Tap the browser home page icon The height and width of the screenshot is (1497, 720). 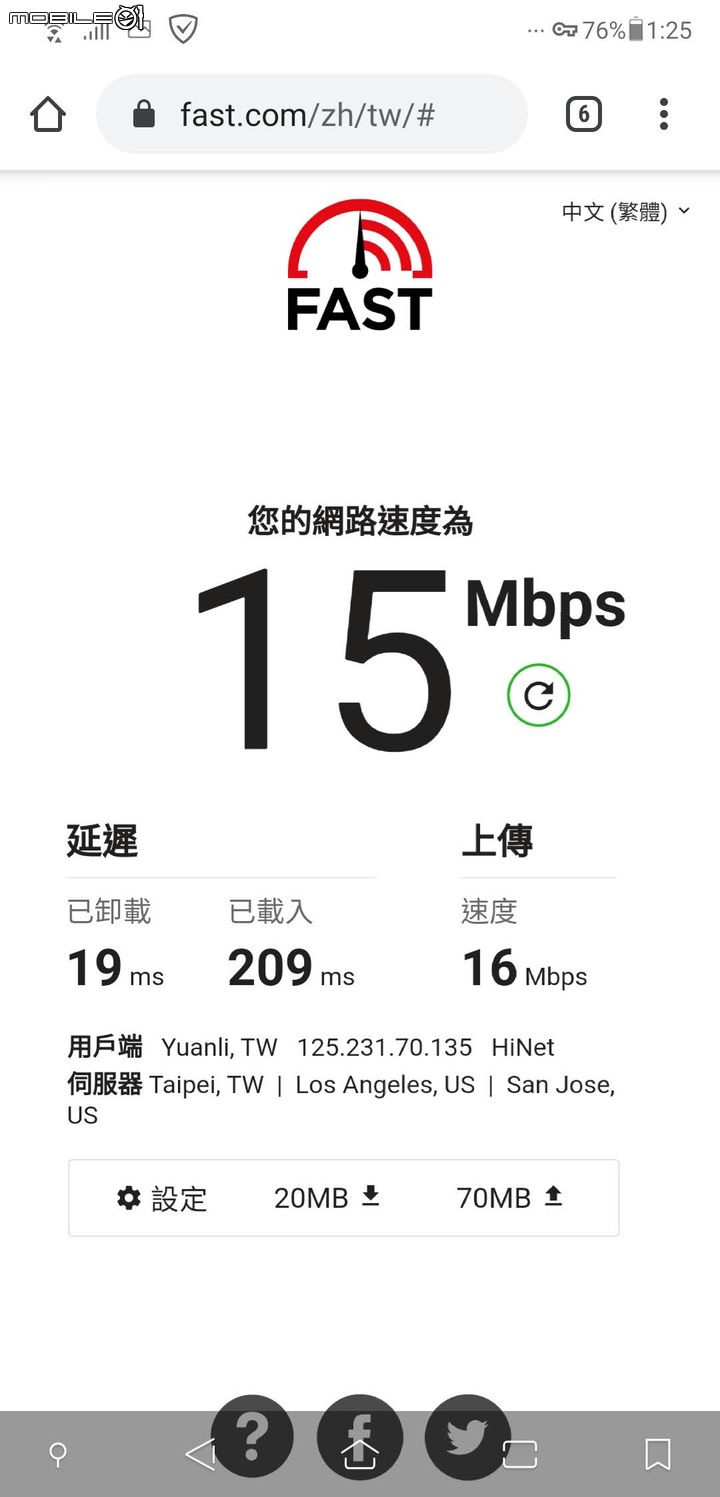pos(48,114)
